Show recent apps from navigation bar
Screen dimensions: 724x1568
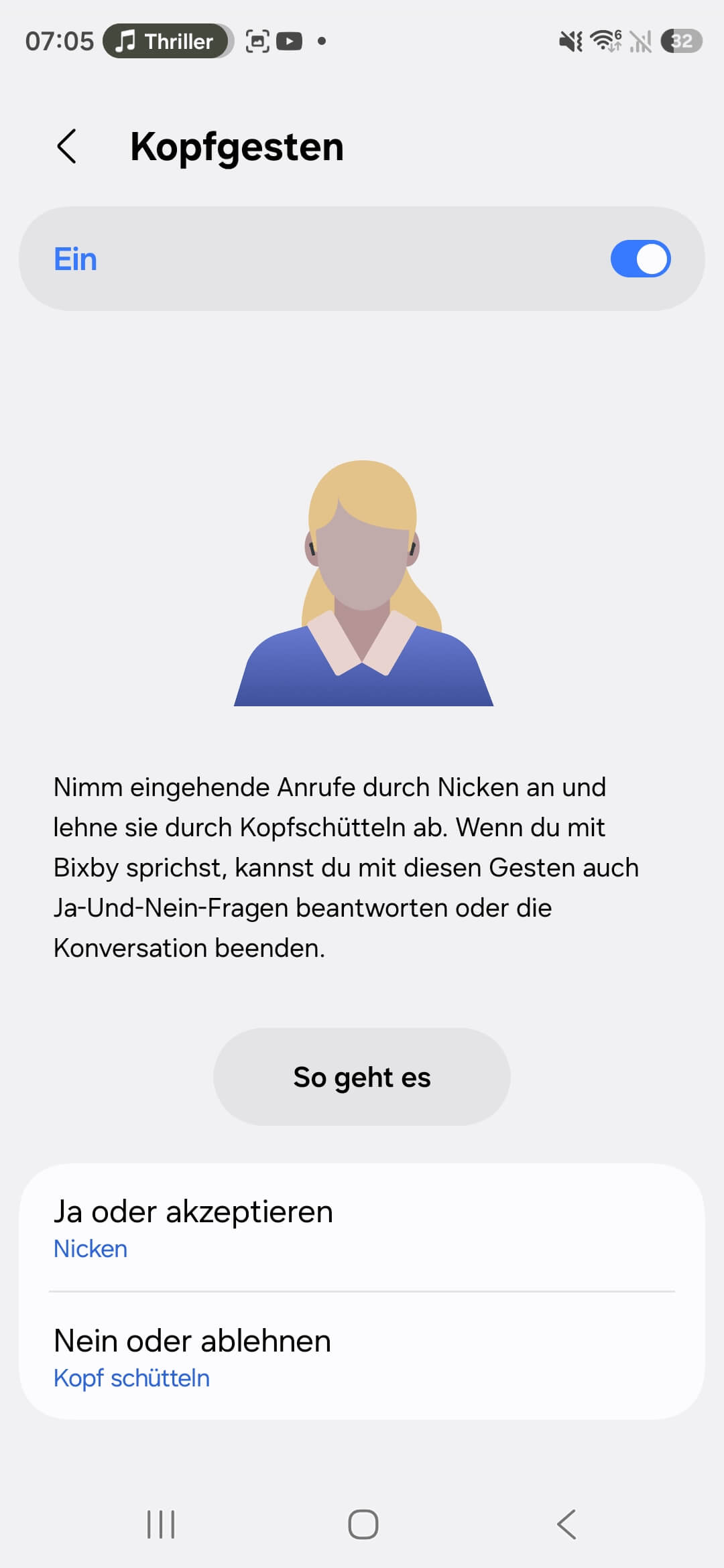161,1524
